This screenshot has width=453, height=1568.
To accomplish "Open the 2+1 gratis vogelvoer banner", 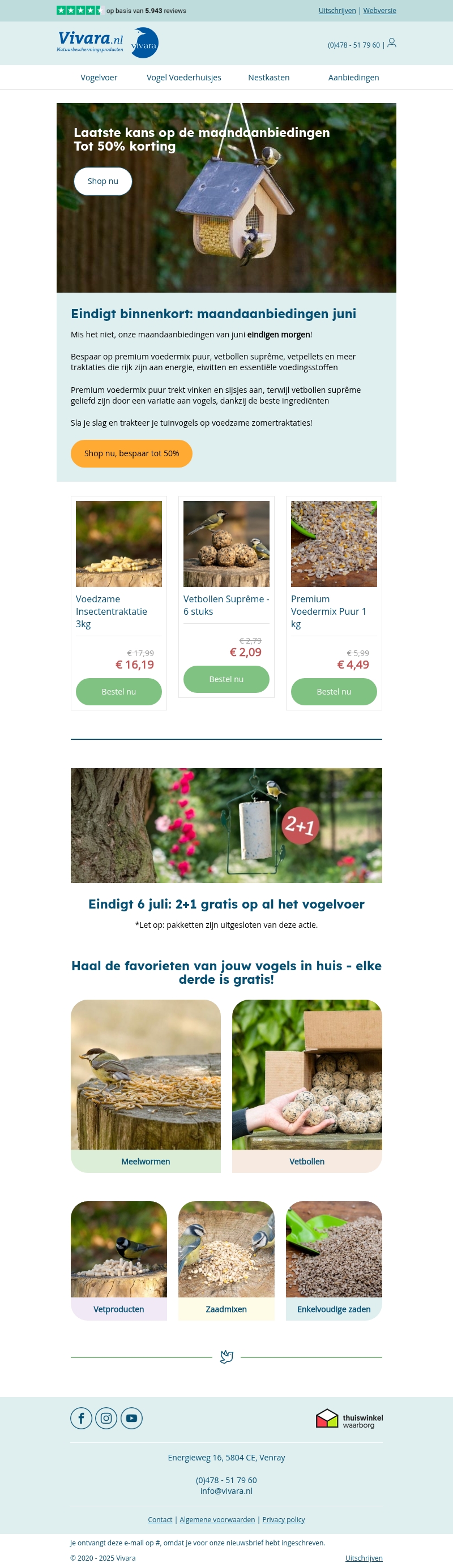I will pos(226,825).
